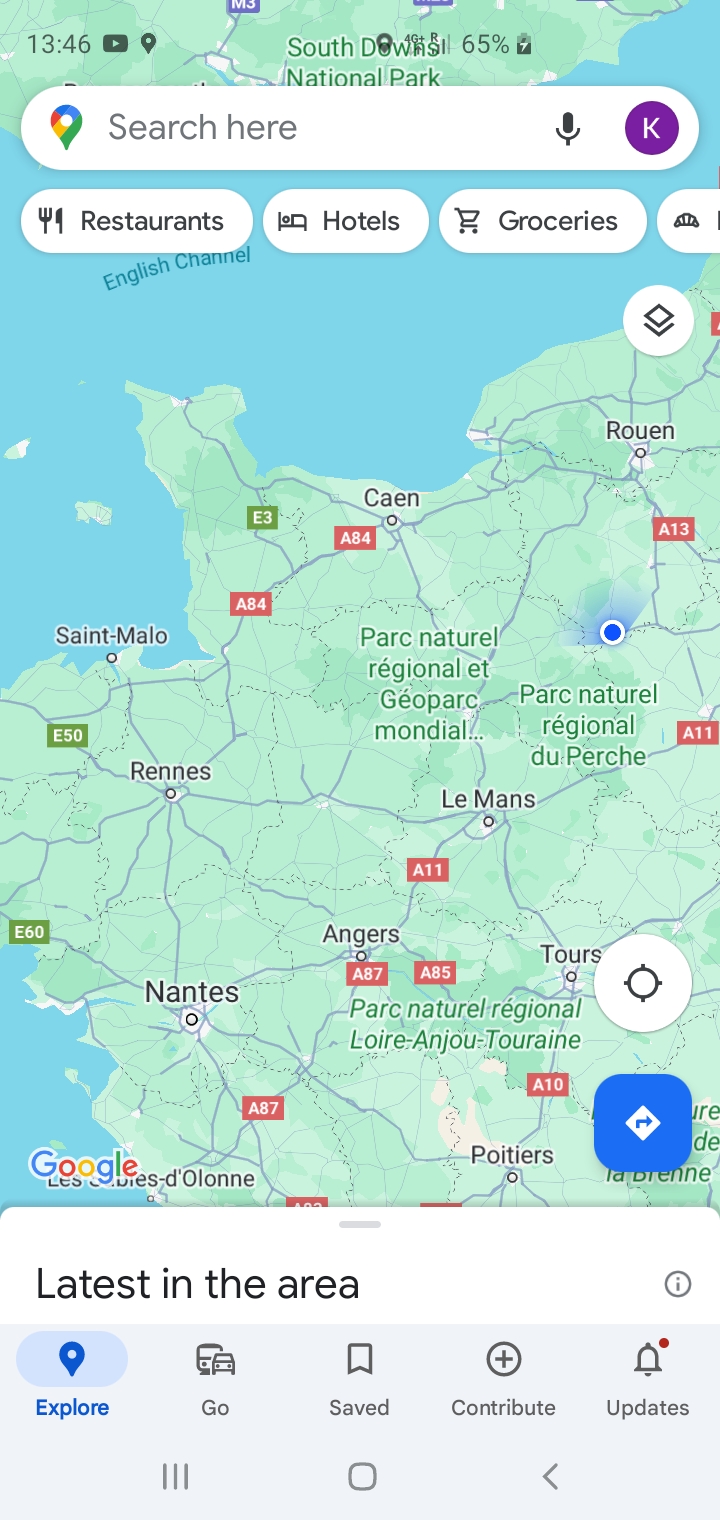Image resolution: width=720 pixels, height=1520 pixels.
Task: Open your account menu via the K avatar
Action: point(651,128)
